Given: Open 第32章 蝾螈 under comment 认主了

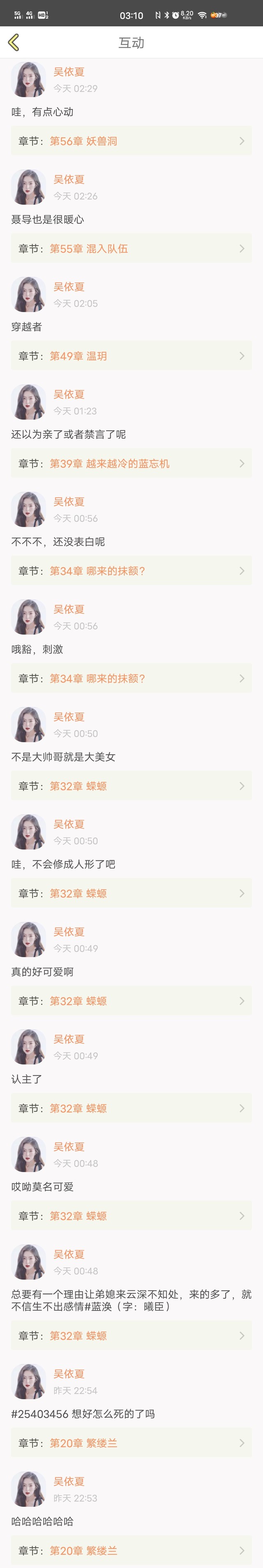Looking at the screenshot, I should click(131, 1109).
